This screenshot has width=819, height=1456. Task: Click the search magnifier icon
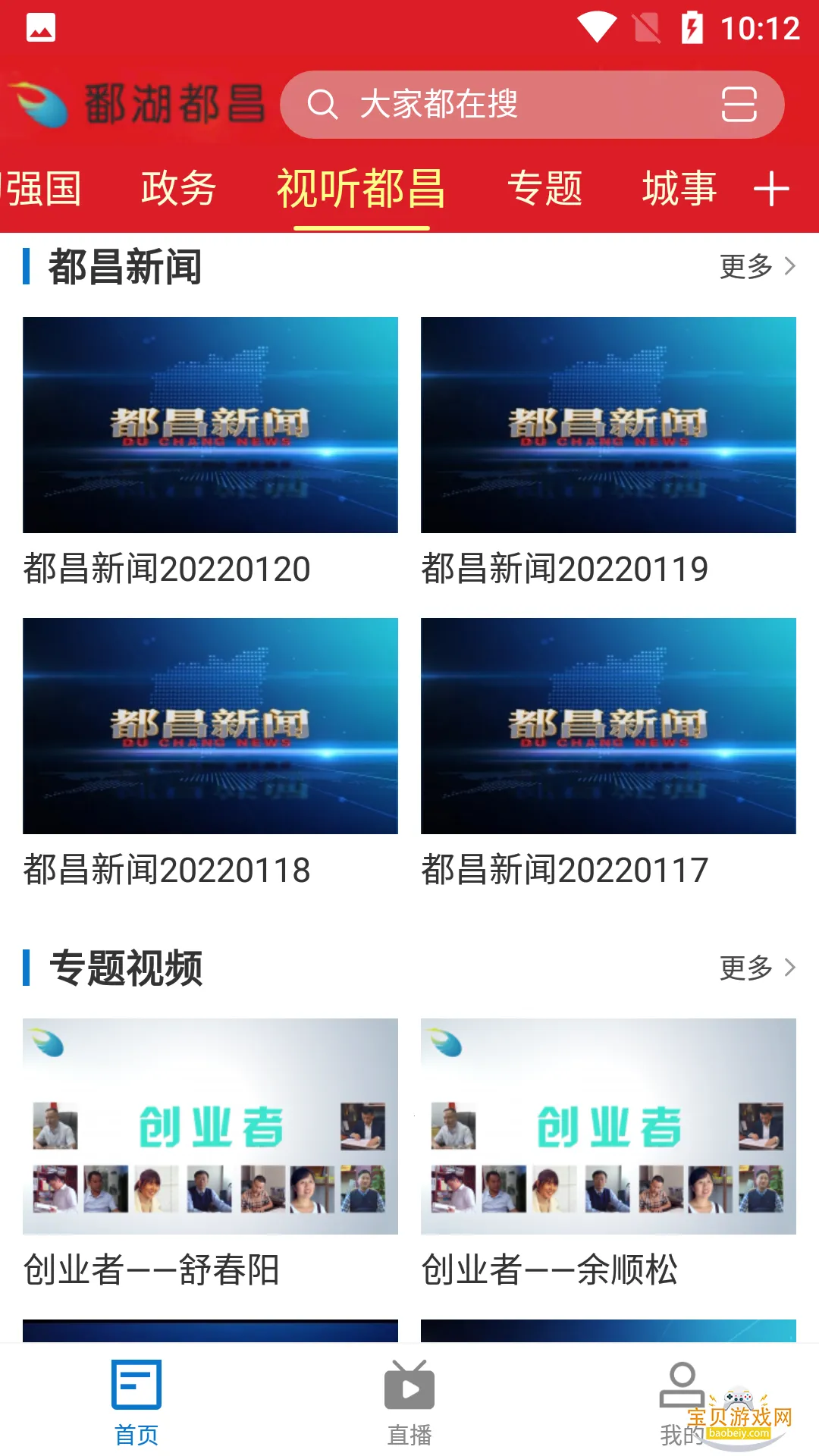point(324,105)
